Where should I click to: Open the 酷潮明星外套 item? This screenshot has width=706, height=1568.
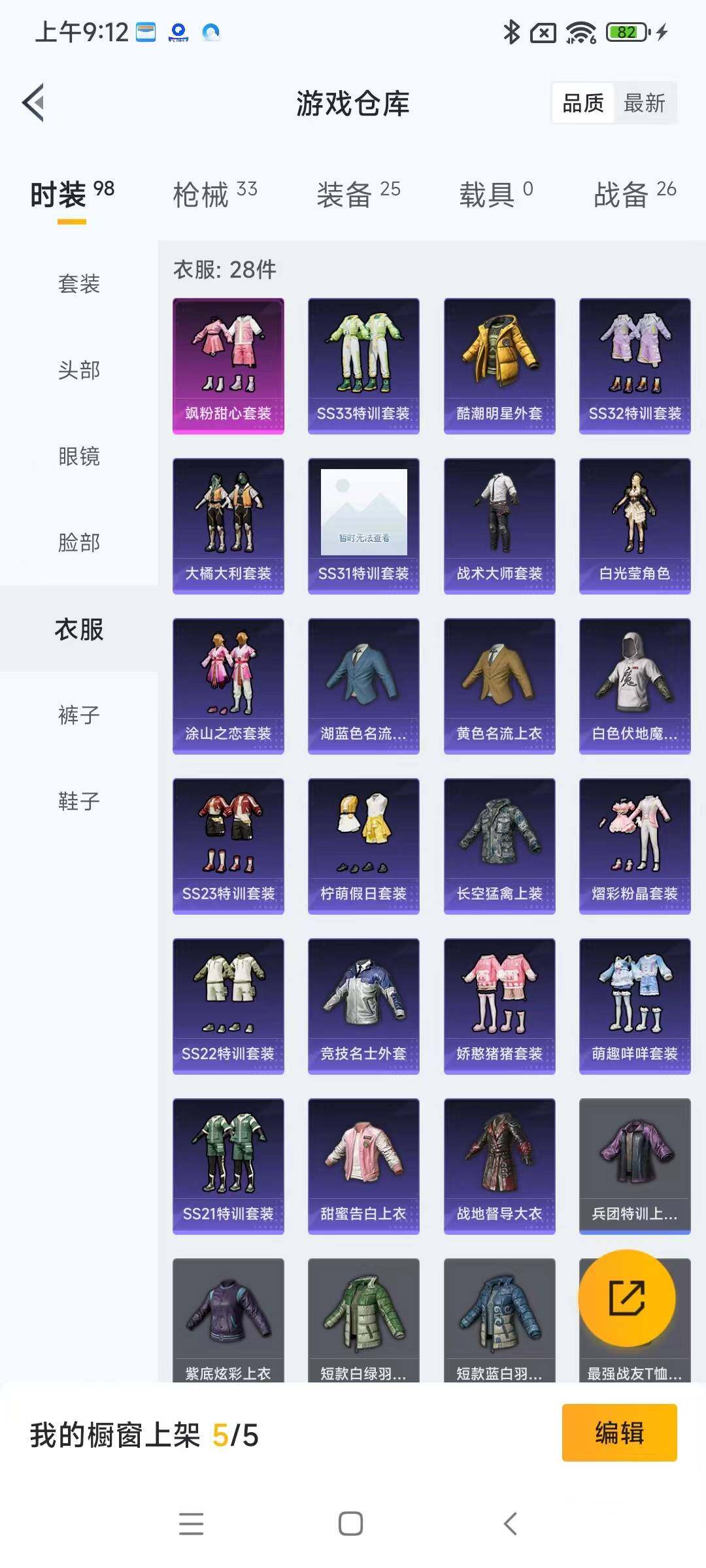[x=499, y=366]
